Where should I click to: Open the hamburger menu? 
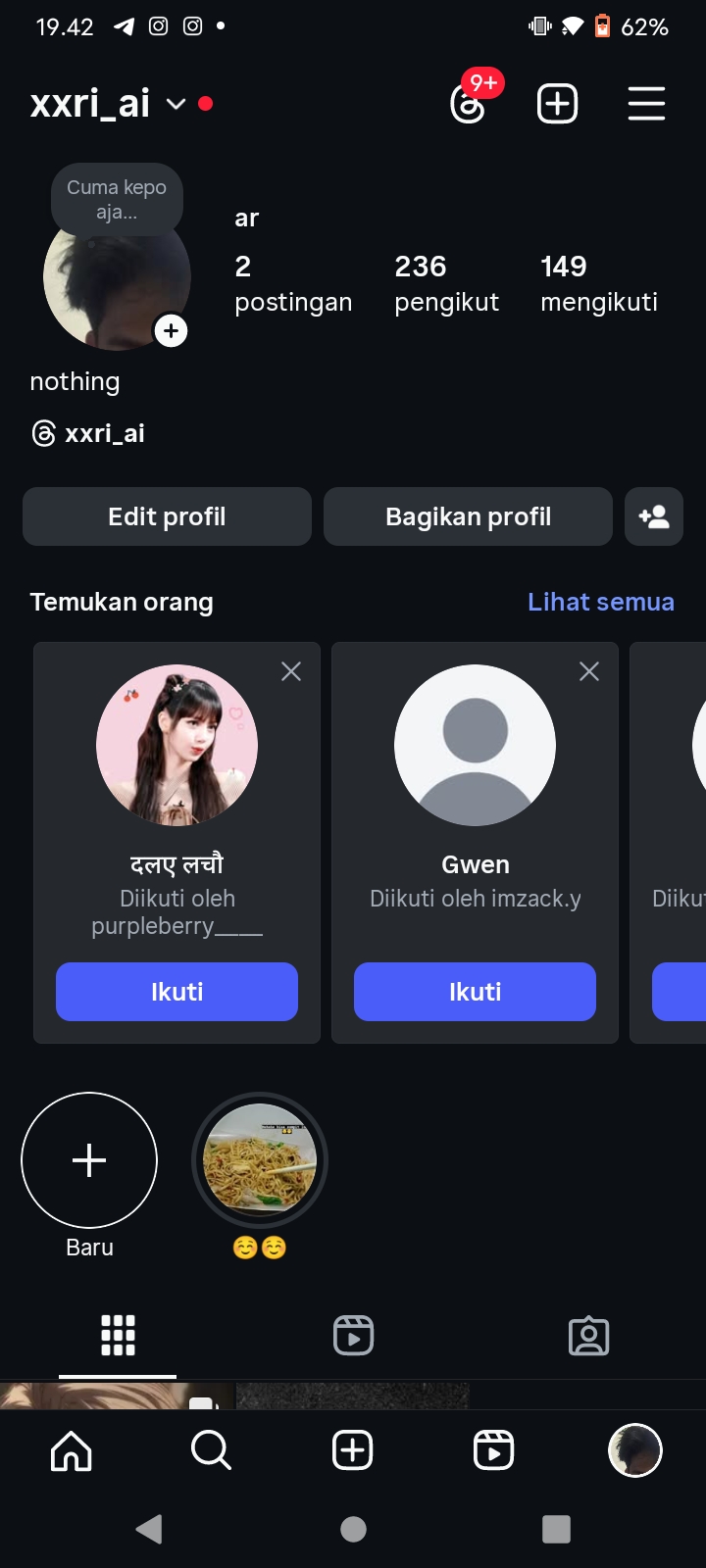click(x=646, y=104)
